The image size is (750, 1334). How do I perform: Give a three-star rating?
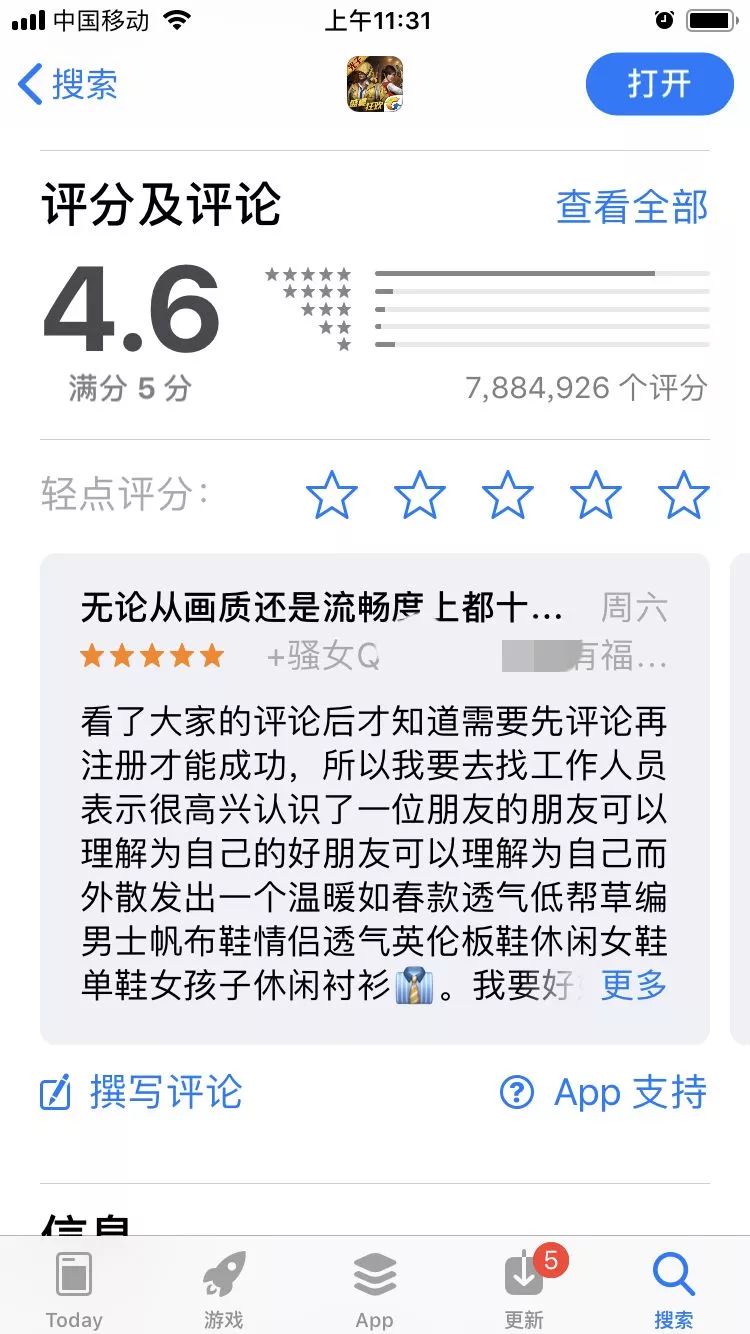[x=507, y=495]
